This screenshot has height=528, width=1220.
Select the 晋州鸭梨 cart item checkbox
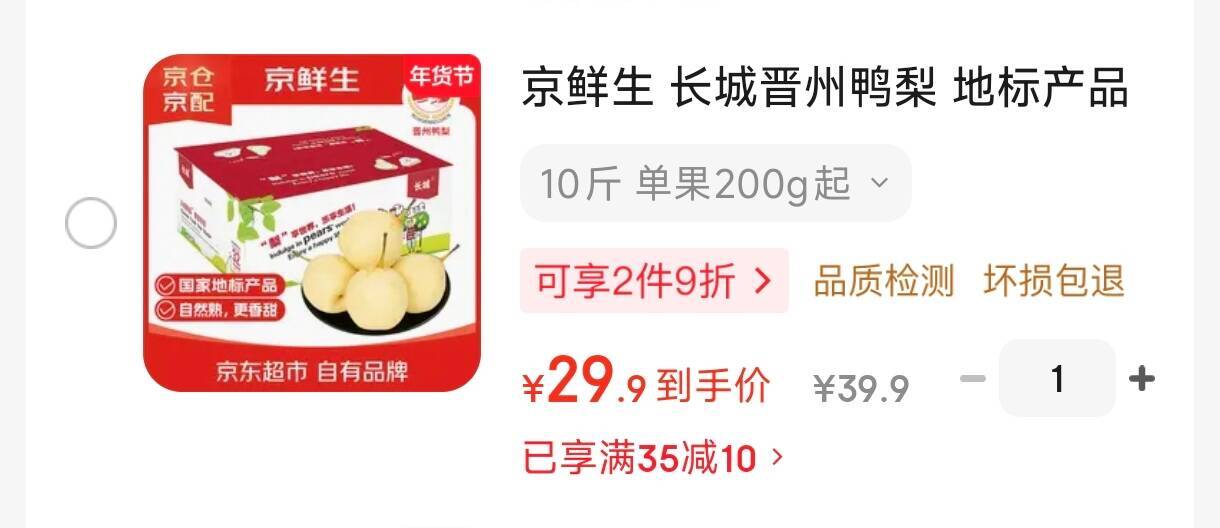[91, 223]
